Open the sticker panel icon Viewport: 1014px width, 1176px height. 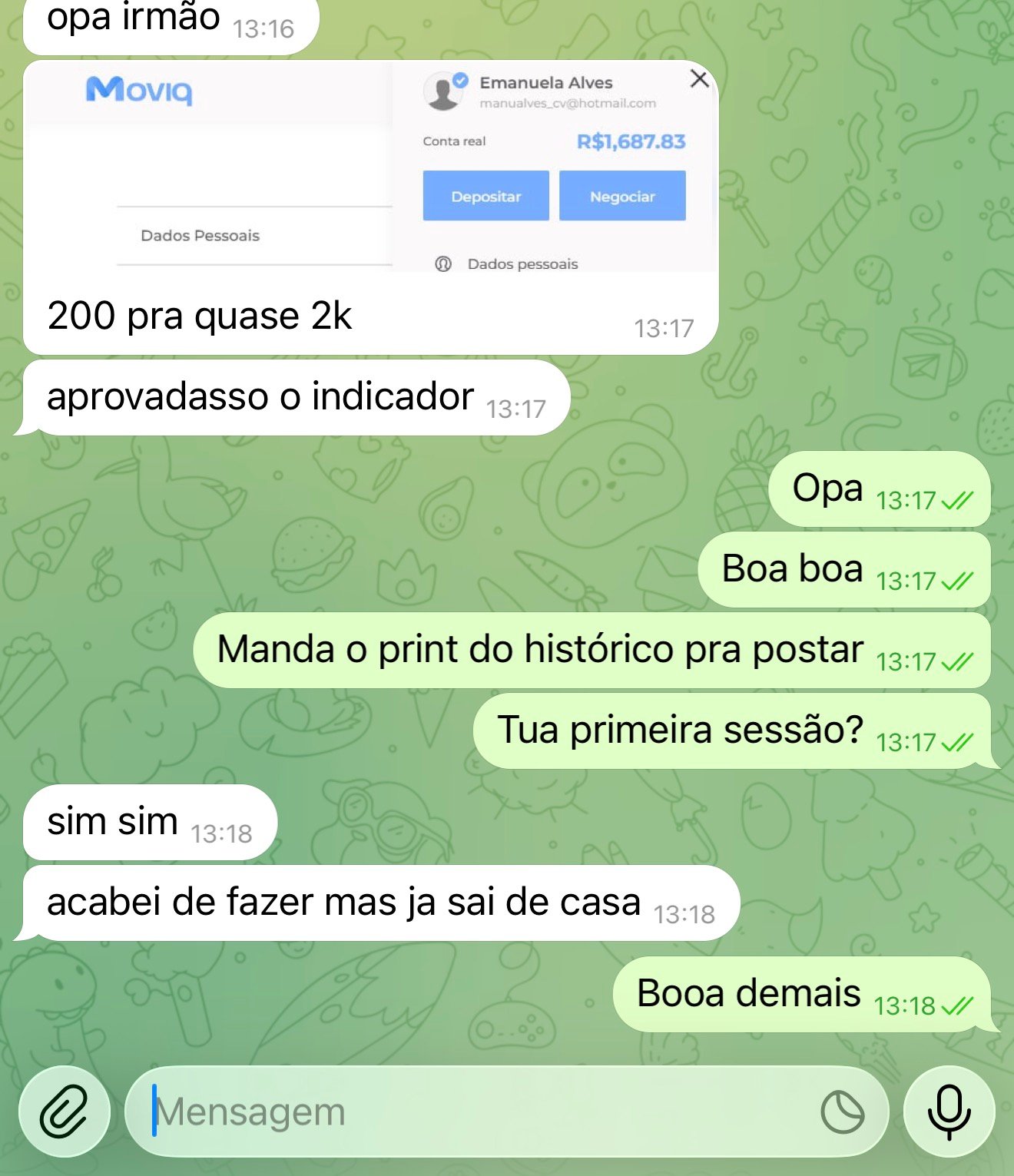[842, 1111]
